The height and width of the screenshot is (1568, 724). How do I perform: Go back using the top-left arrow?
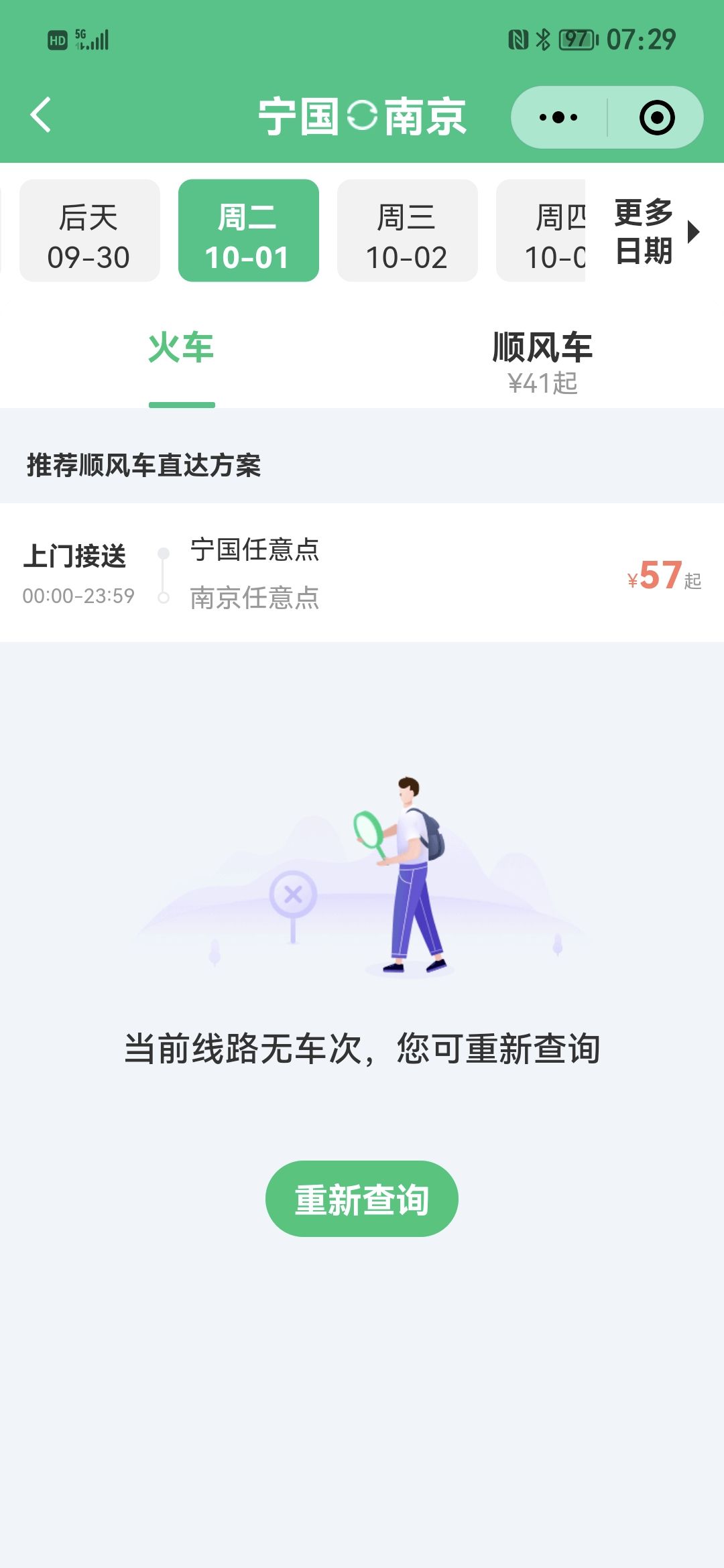[x=42, y=115]
